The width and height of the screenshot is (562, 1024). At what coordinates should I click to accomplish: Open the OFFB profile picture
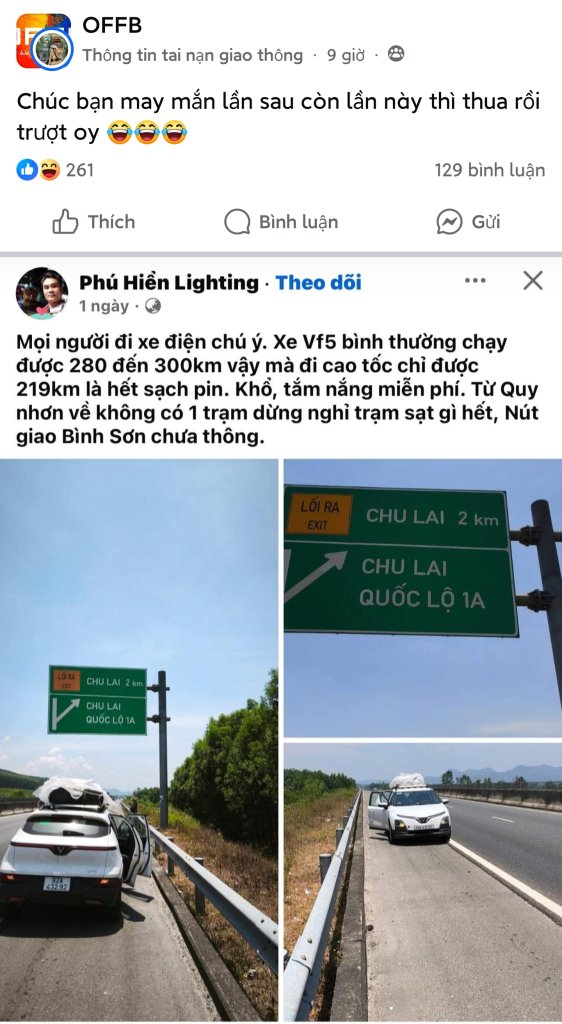point(43,40)
